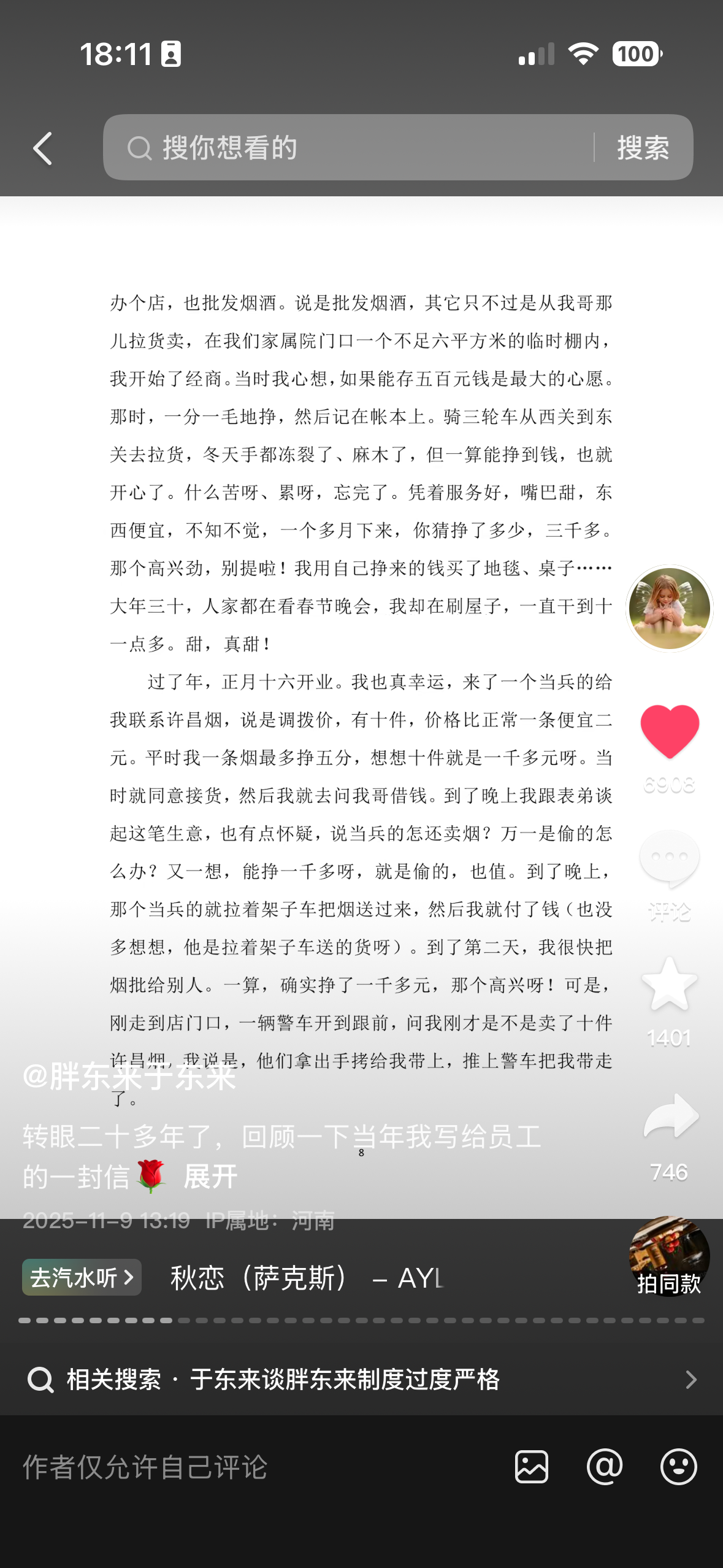This screenshot has height=1568, width=723.
Task: Tap the 去汽水听 chip
Action: [x=82, y=1278]
